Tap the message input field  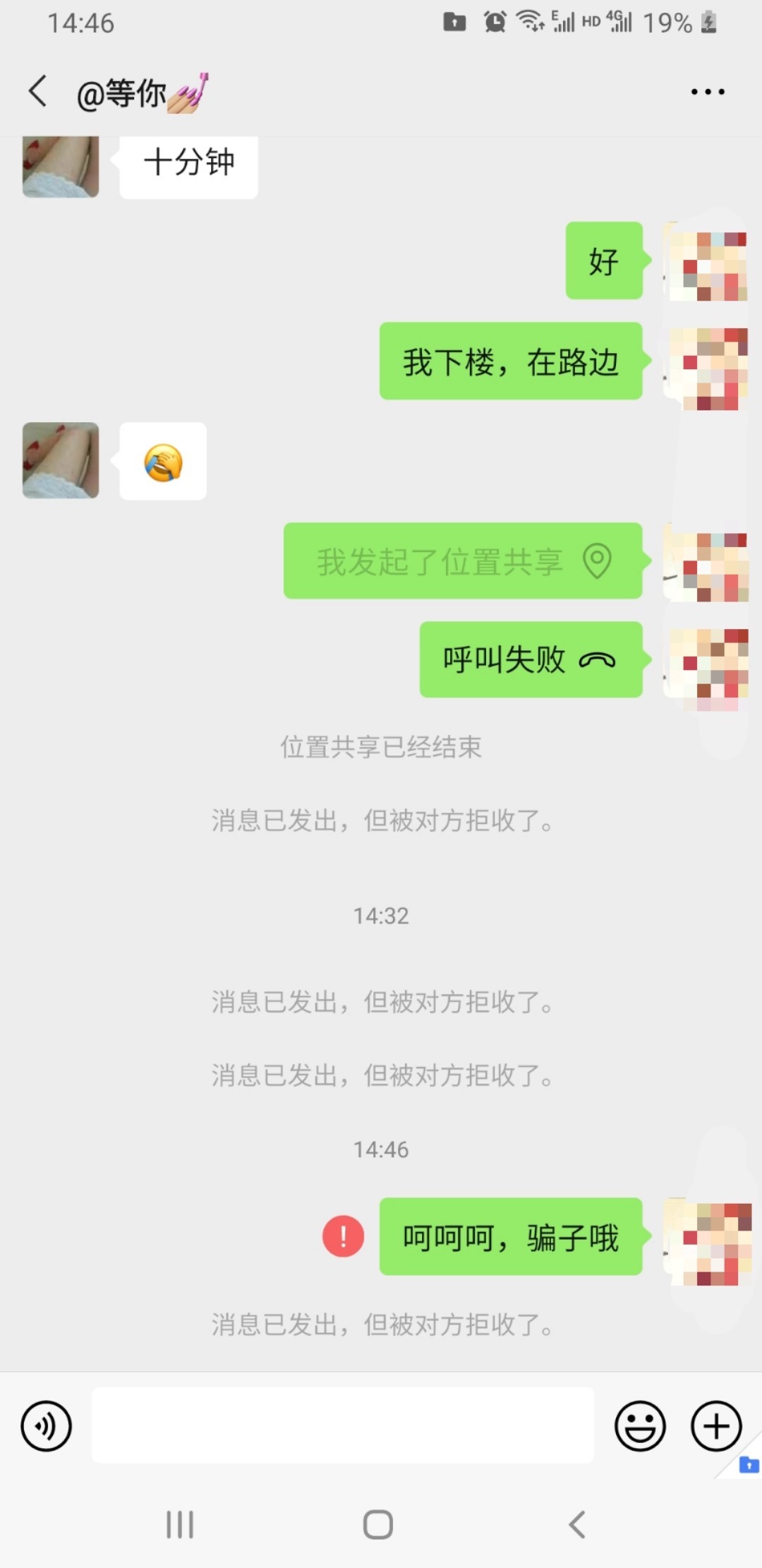tap(343, 1425)
